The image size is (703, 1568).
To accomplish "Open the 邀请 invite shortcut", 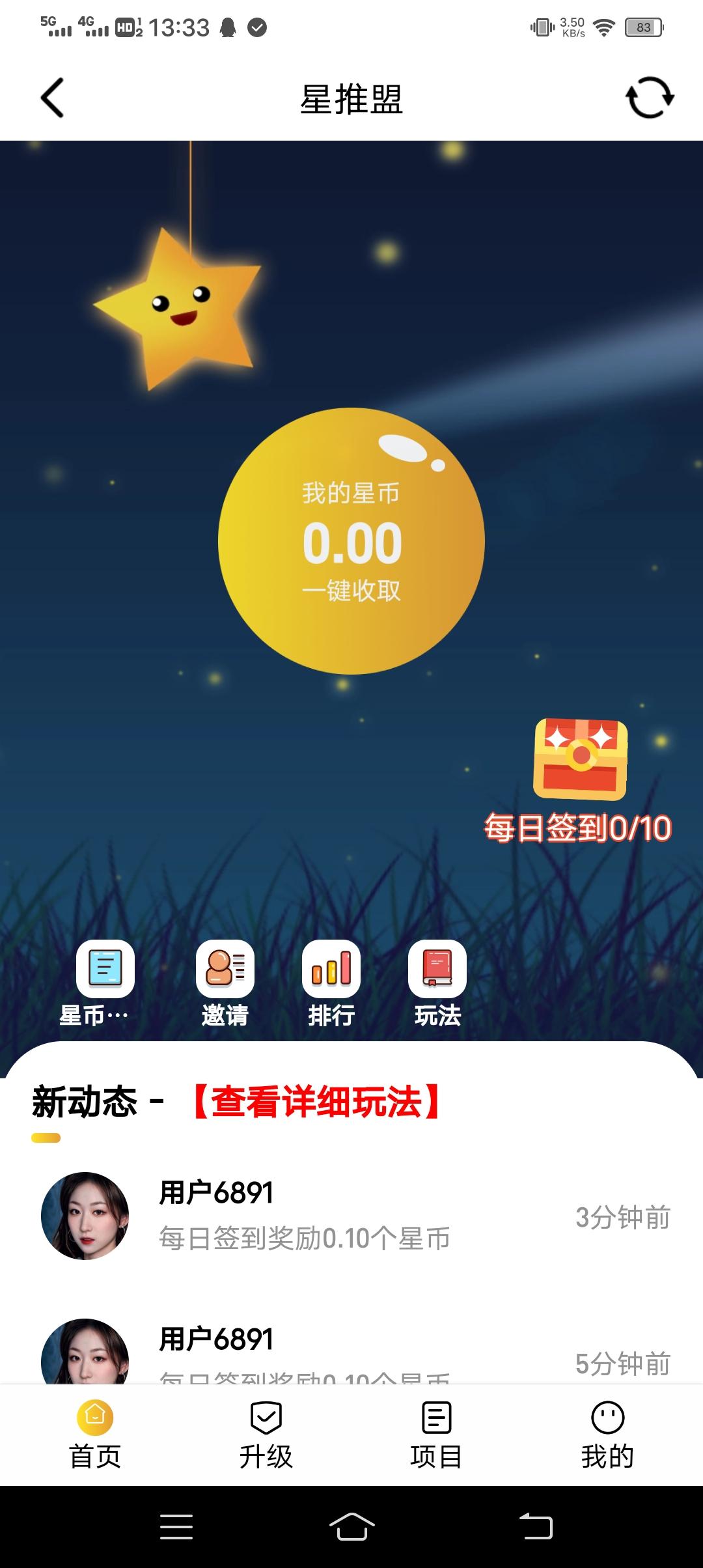I will click(225, 970).
